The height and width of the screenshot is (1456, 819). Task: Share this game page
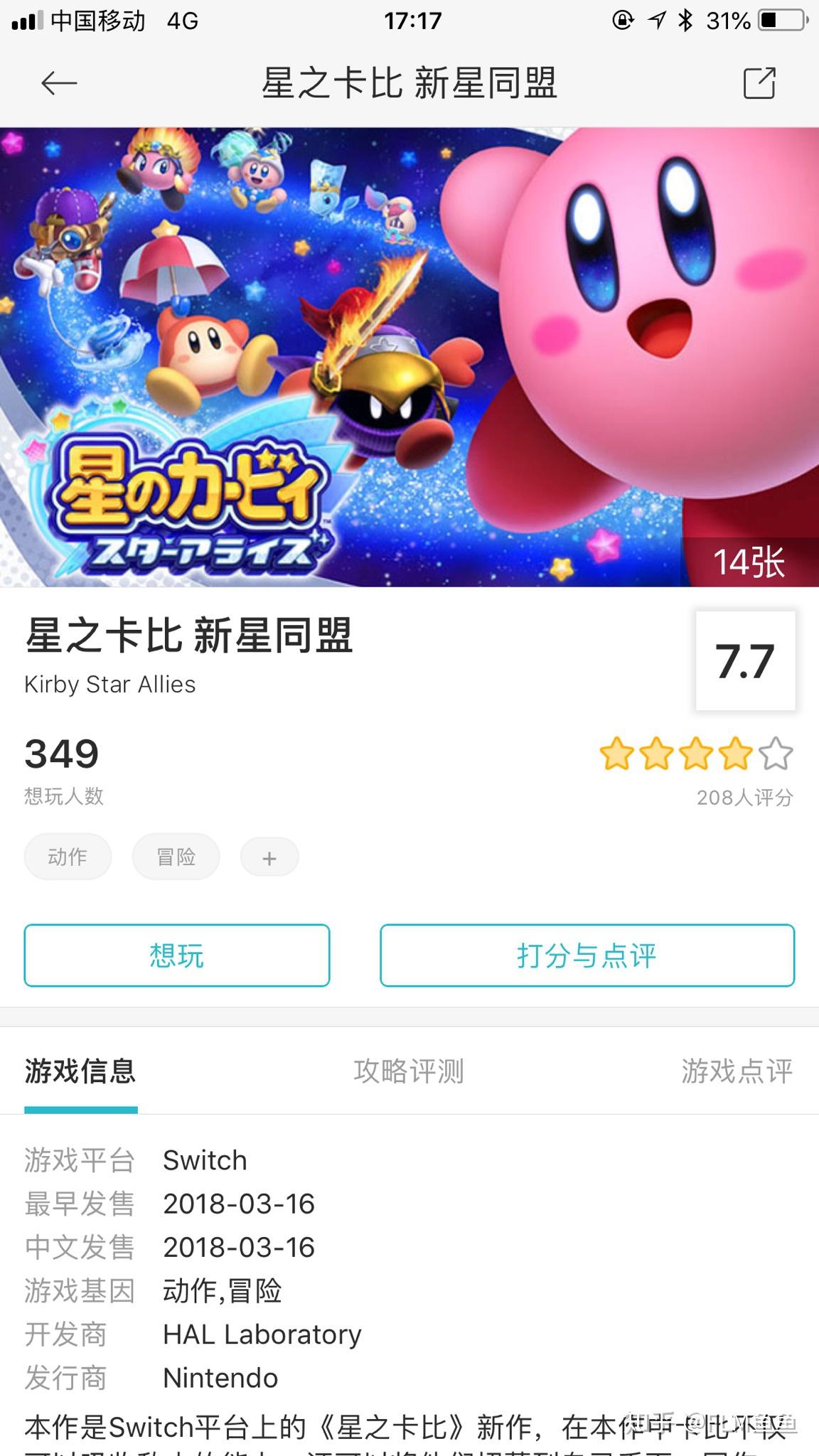pos(759,83)
